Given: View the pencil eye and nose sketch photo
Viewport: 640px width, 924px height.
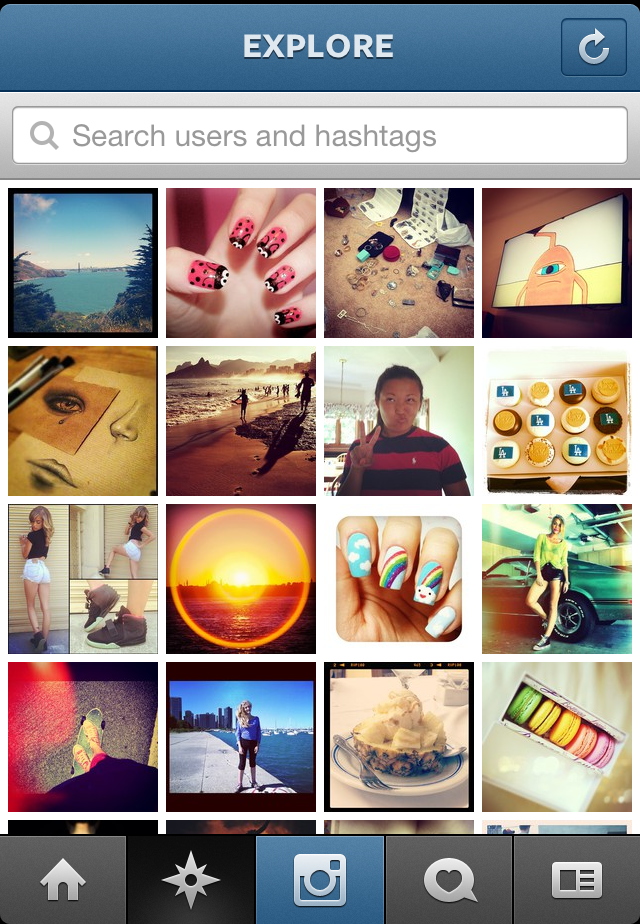Looking at the screenshot, I should click(83, 421).
